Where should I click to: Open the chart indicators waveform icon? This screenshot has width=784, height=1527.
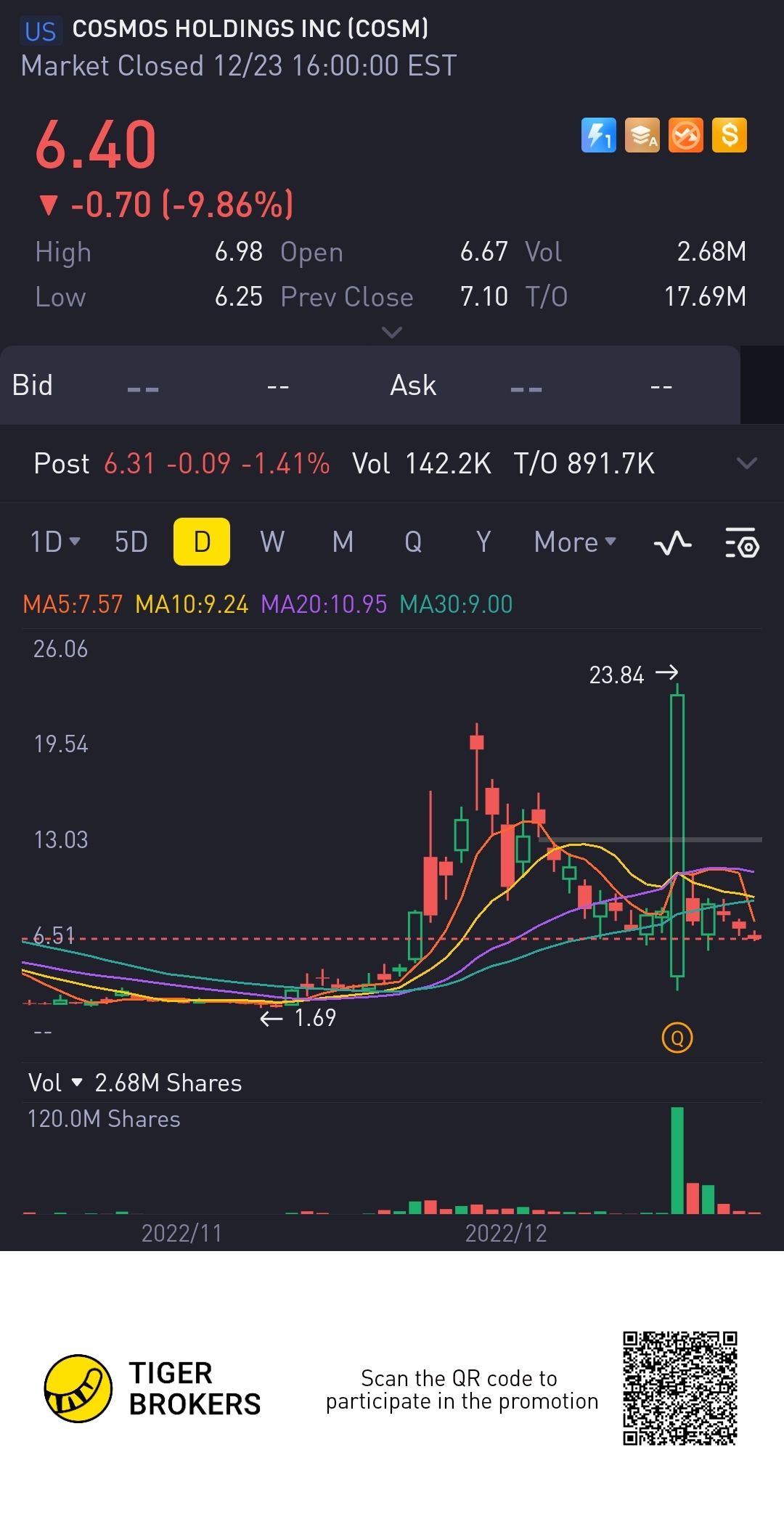tap(672, 542)
